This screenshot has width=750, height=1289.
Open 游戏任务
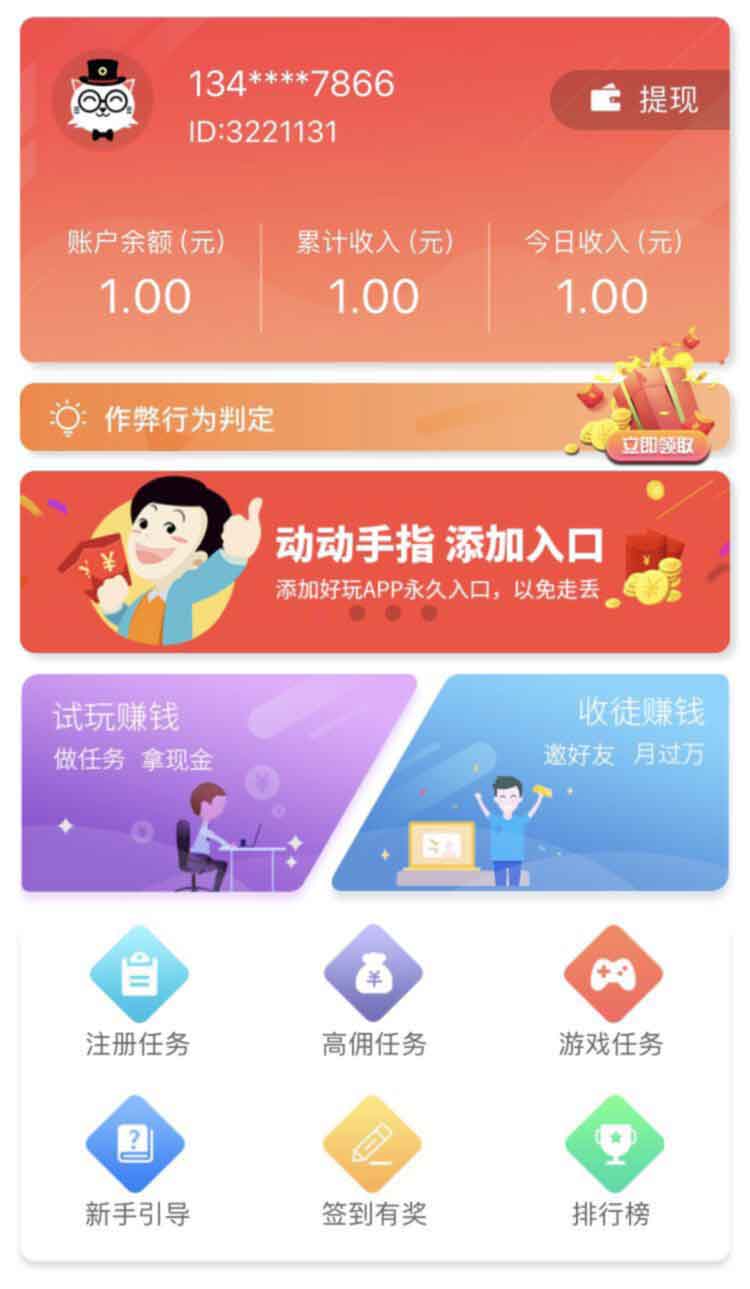611,992
